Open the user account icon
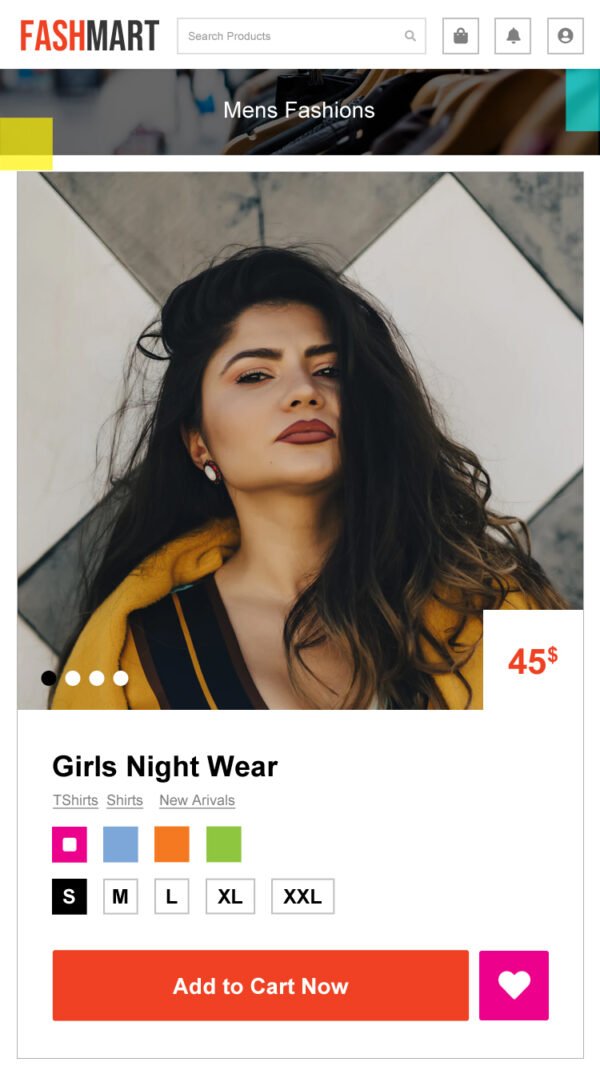The image size is (600, 1078). [x=565, y=36]
